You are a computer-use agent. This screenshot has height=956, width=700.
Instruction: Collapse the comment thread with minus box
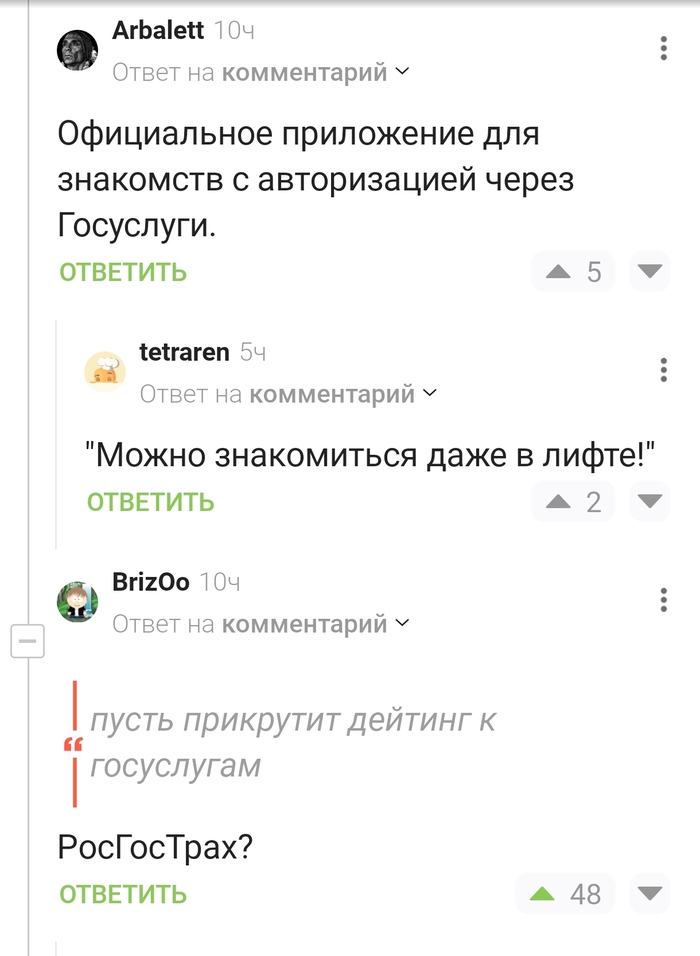28,641
